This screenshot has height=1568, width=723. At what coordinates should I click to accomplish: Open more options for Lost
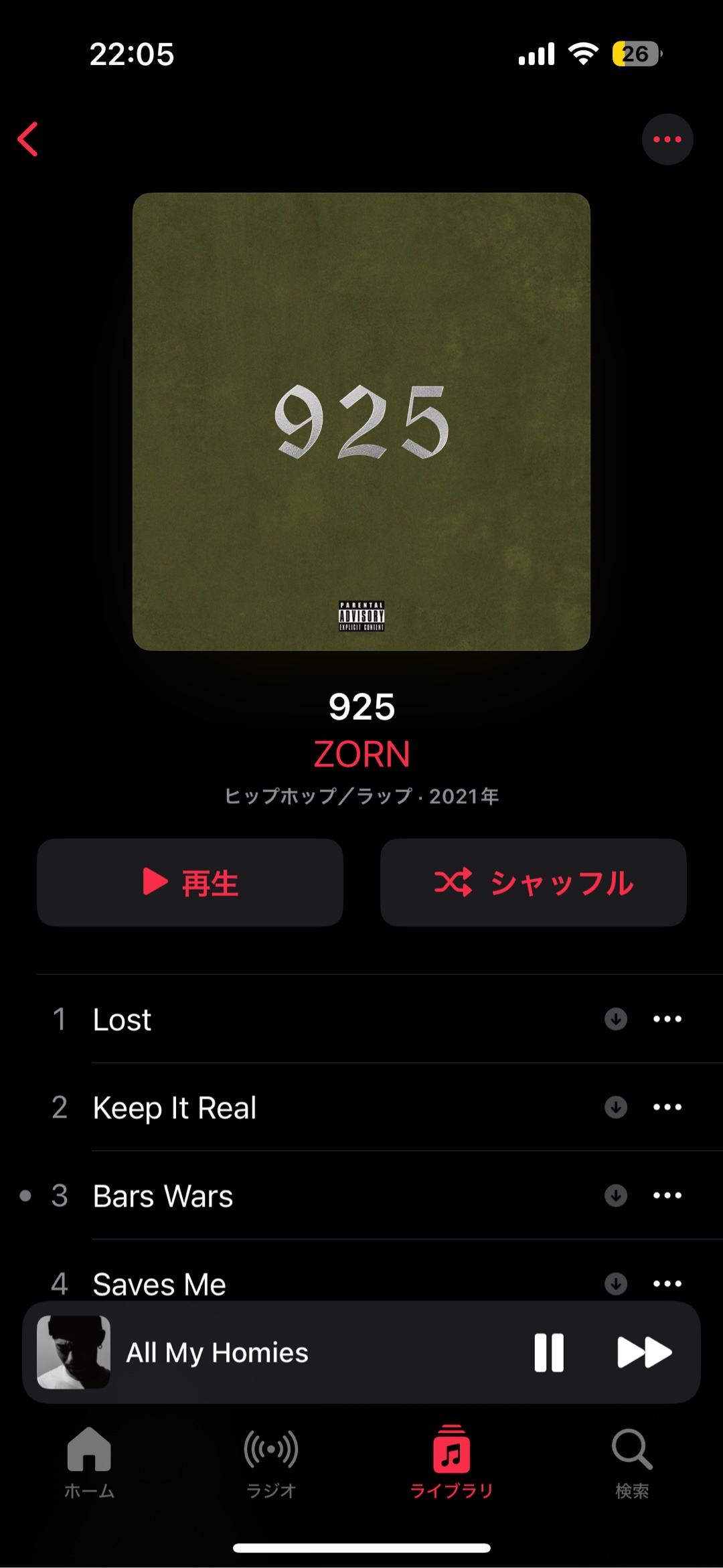pos(667,1019)
